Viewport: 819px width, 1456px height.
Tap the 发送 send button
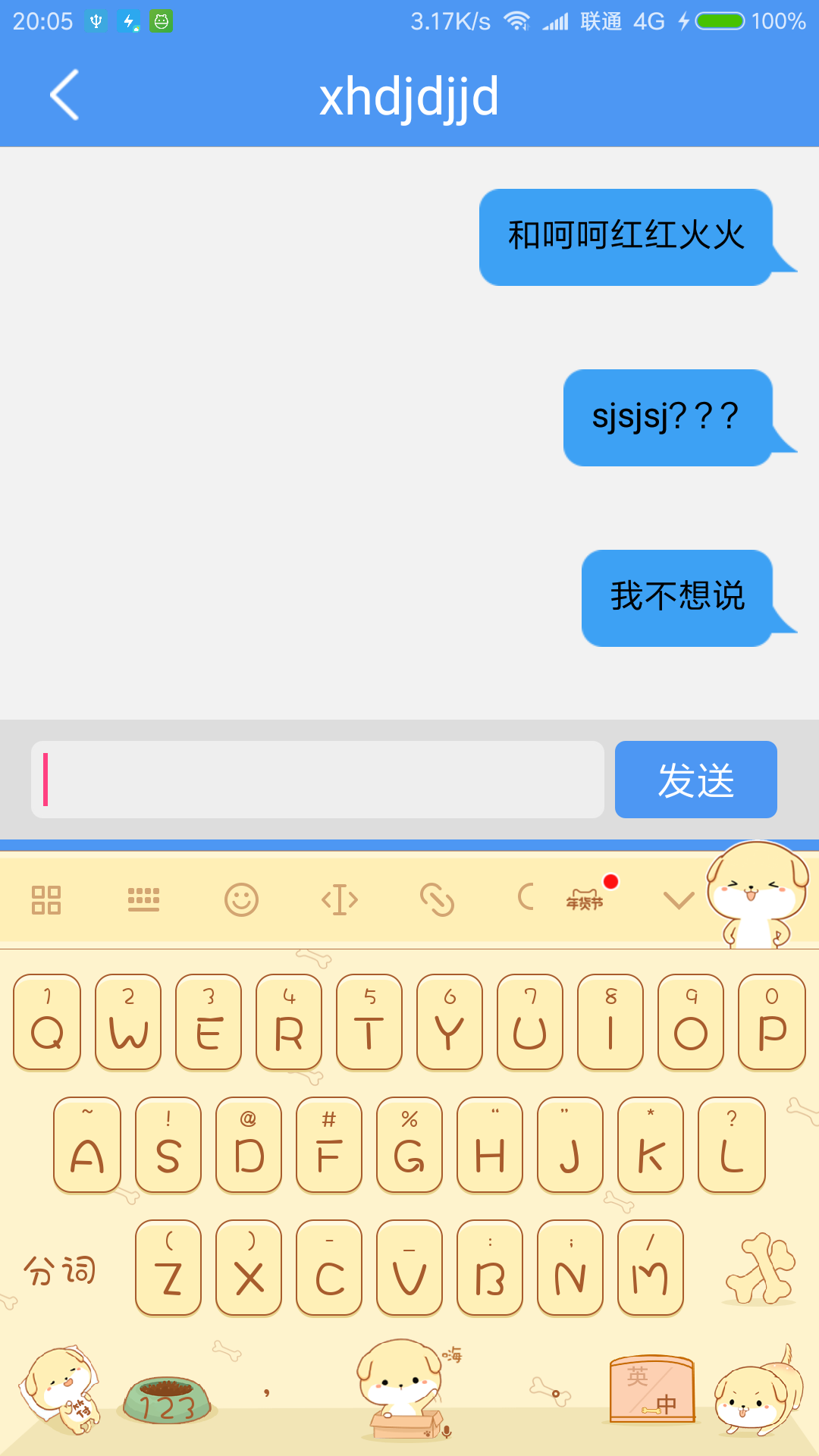[x=695, y=780]
